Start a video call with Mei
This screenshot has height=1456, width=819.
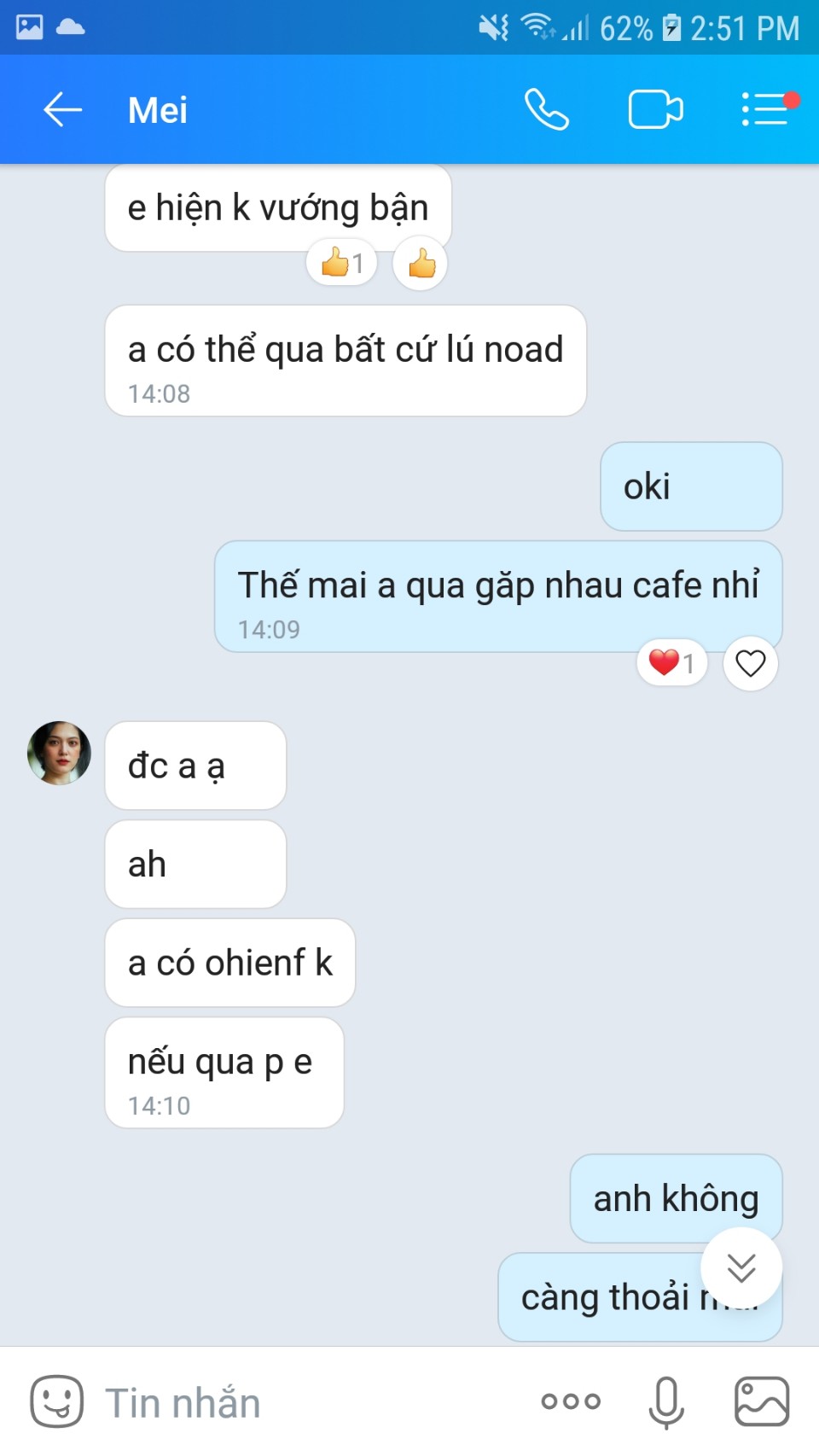655,110
